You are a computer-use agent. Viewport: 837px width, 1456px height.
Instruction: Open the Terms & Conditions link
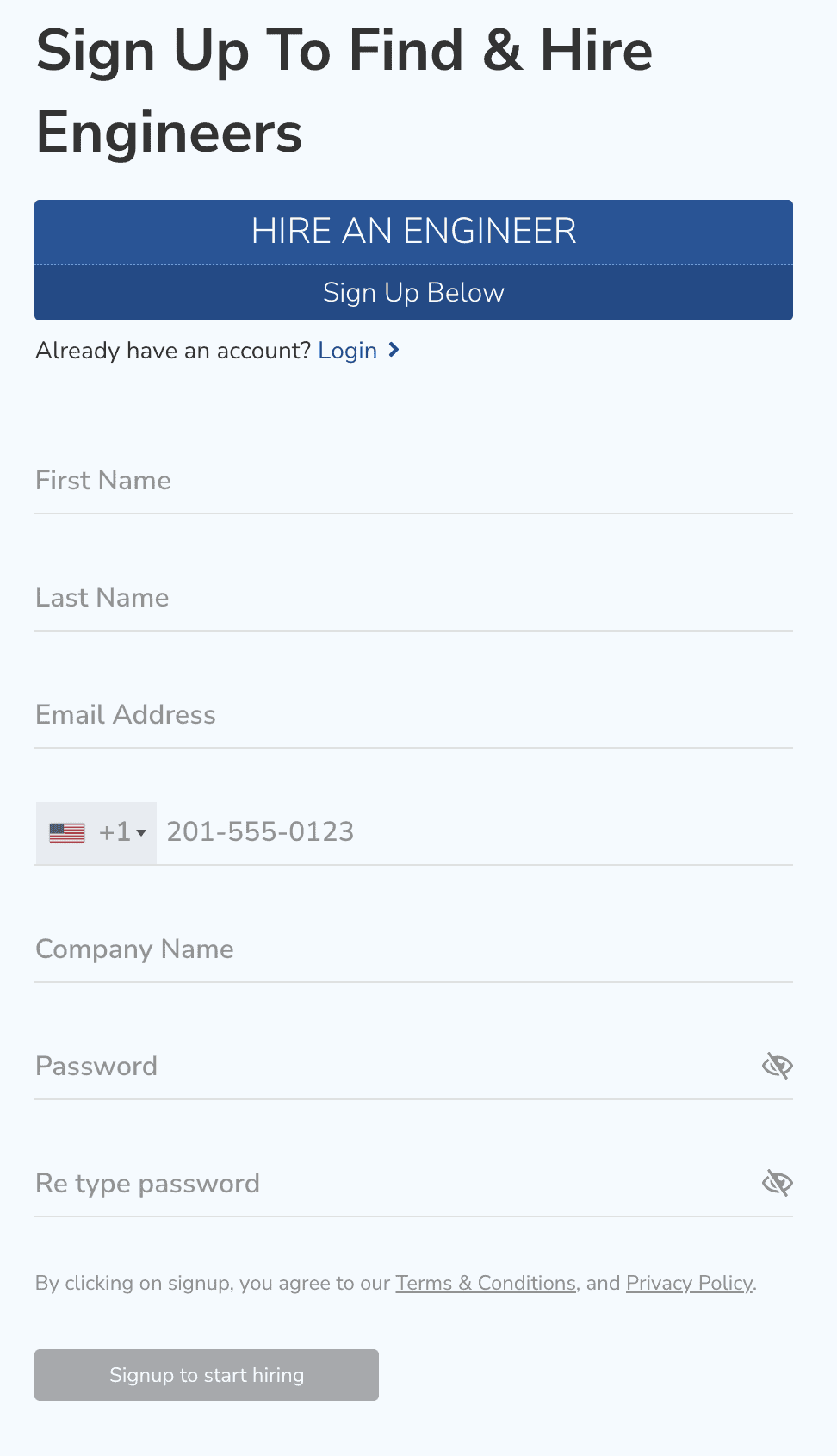485,1283
